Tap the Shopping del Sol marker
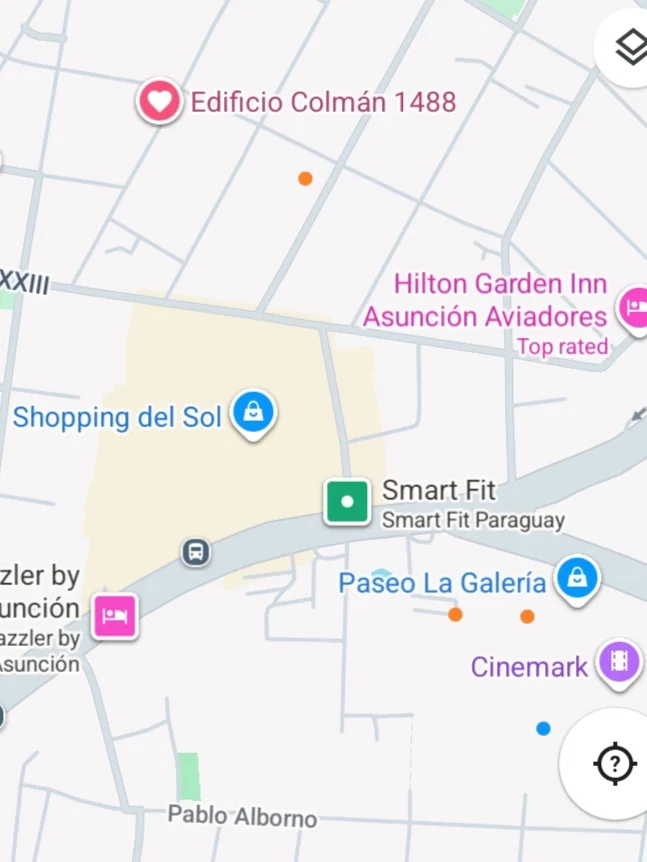 [254, 413]
